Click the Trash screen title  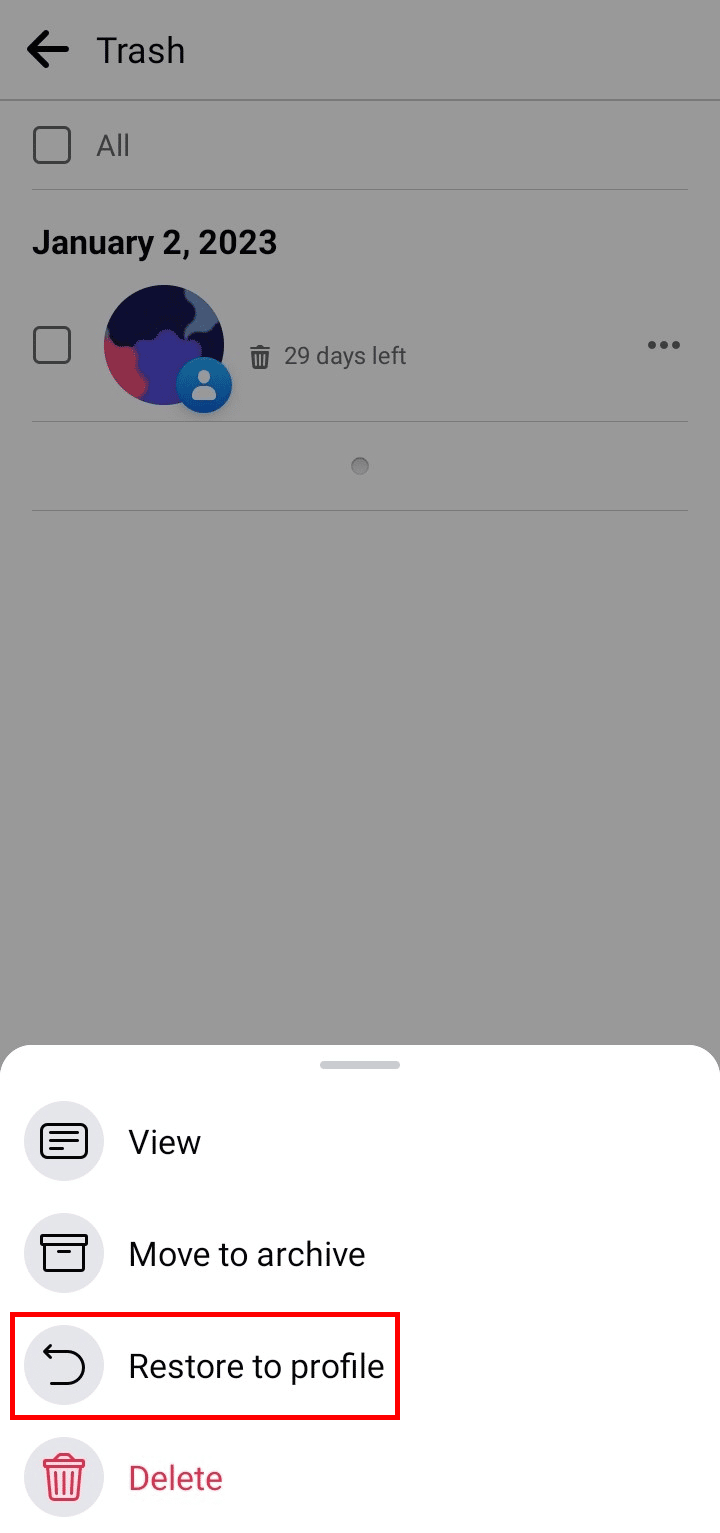coord(140,49)
